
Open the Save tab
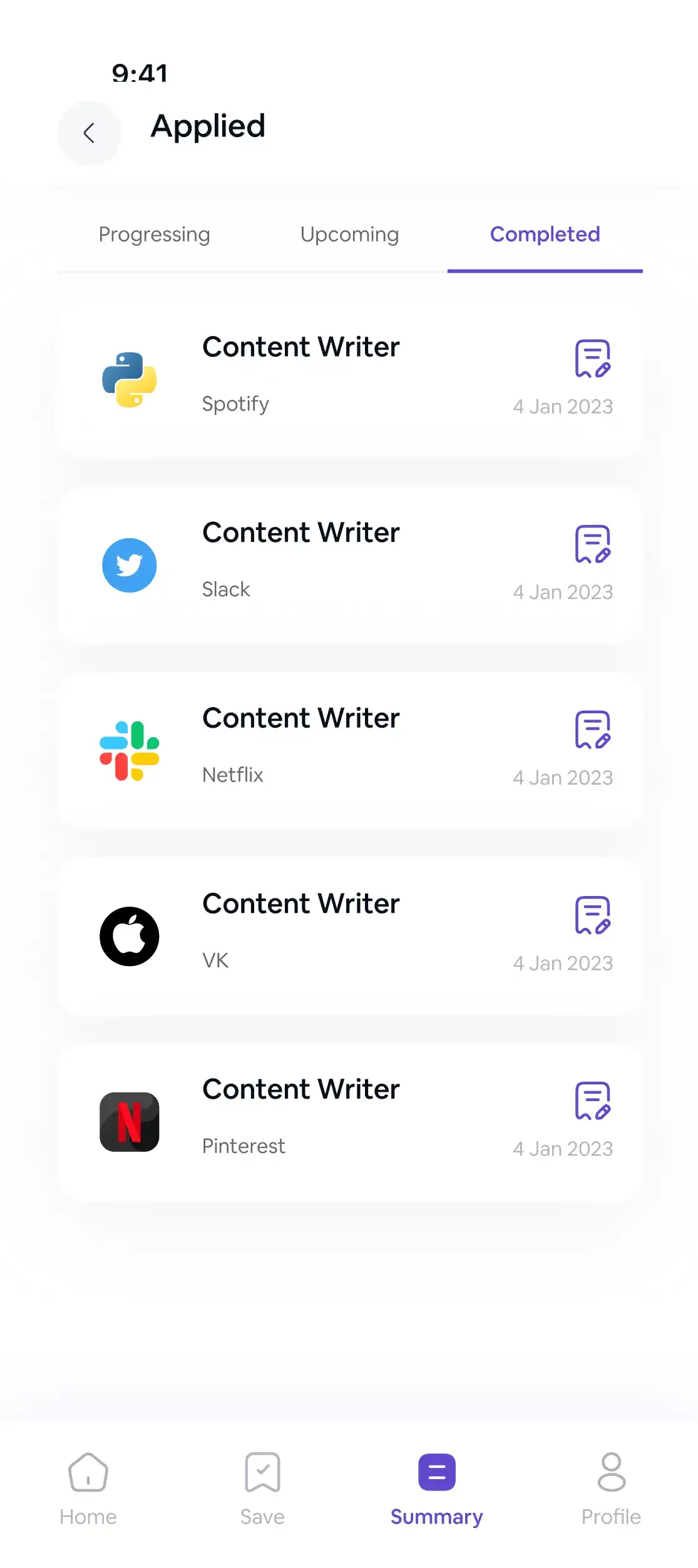click(x=262, y=1488)
